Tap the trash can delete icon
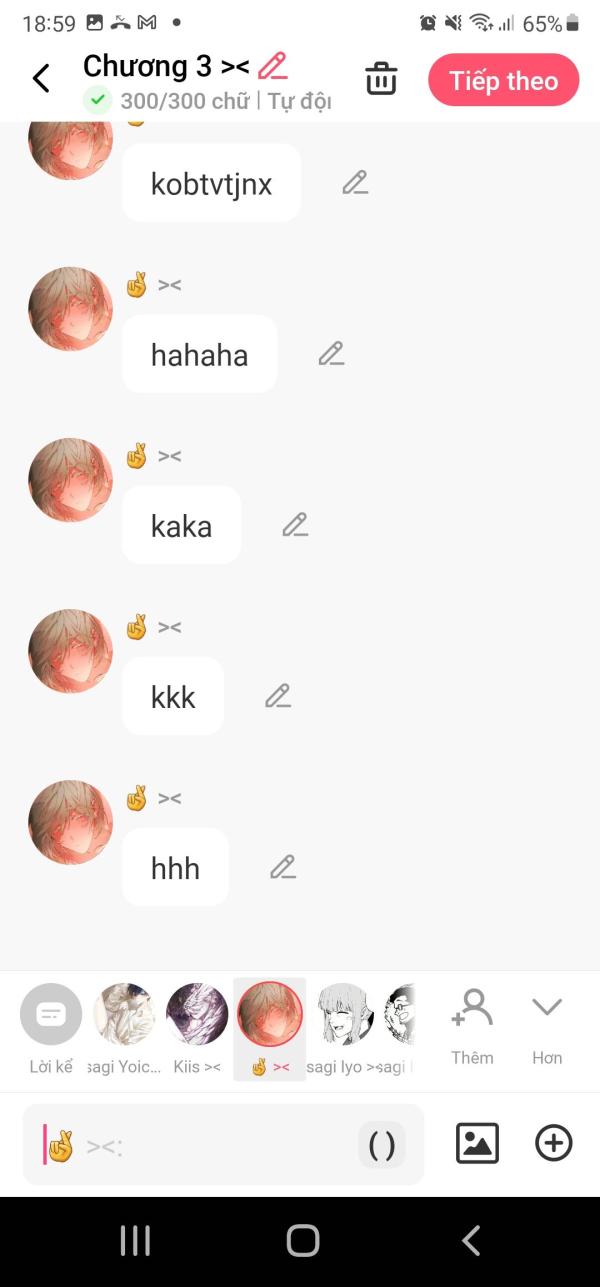 pyautogui.click(x=381, y=78)
